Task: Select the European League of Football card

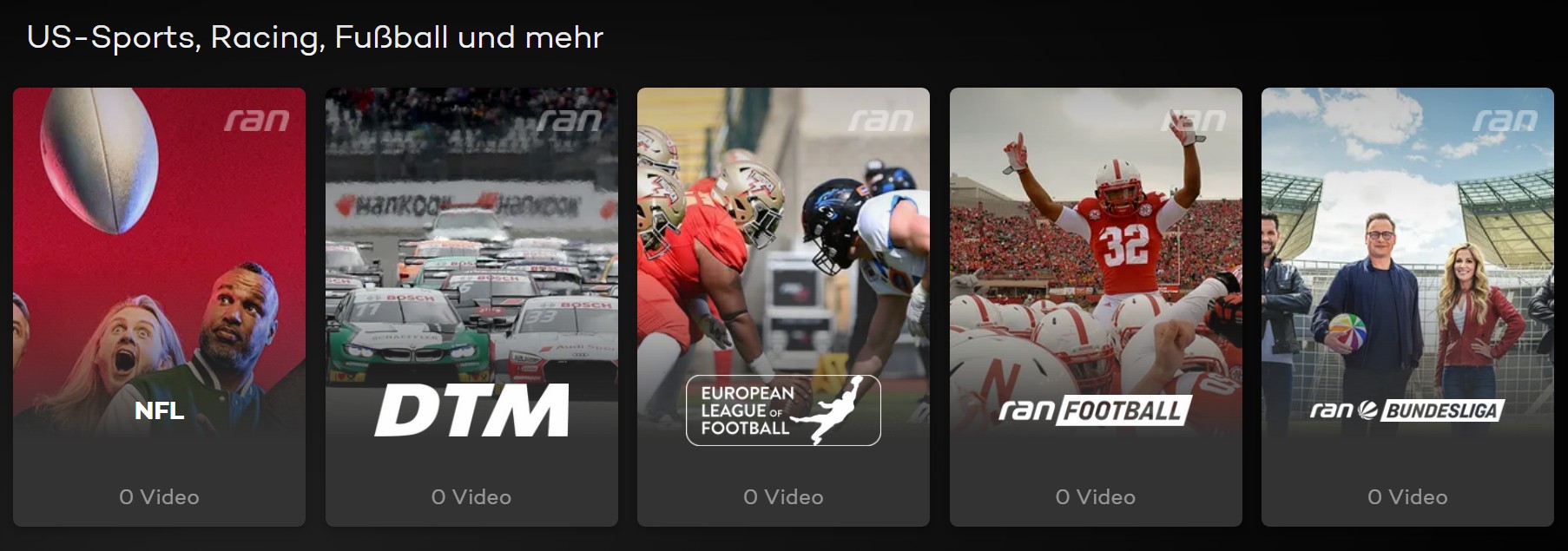Action: pos(783,306)
